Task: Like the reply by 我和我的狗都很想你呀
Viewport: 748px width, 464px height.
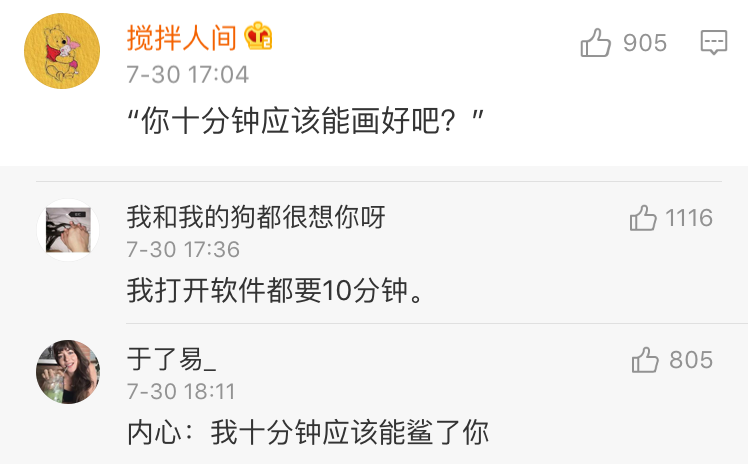Action: 643,217
